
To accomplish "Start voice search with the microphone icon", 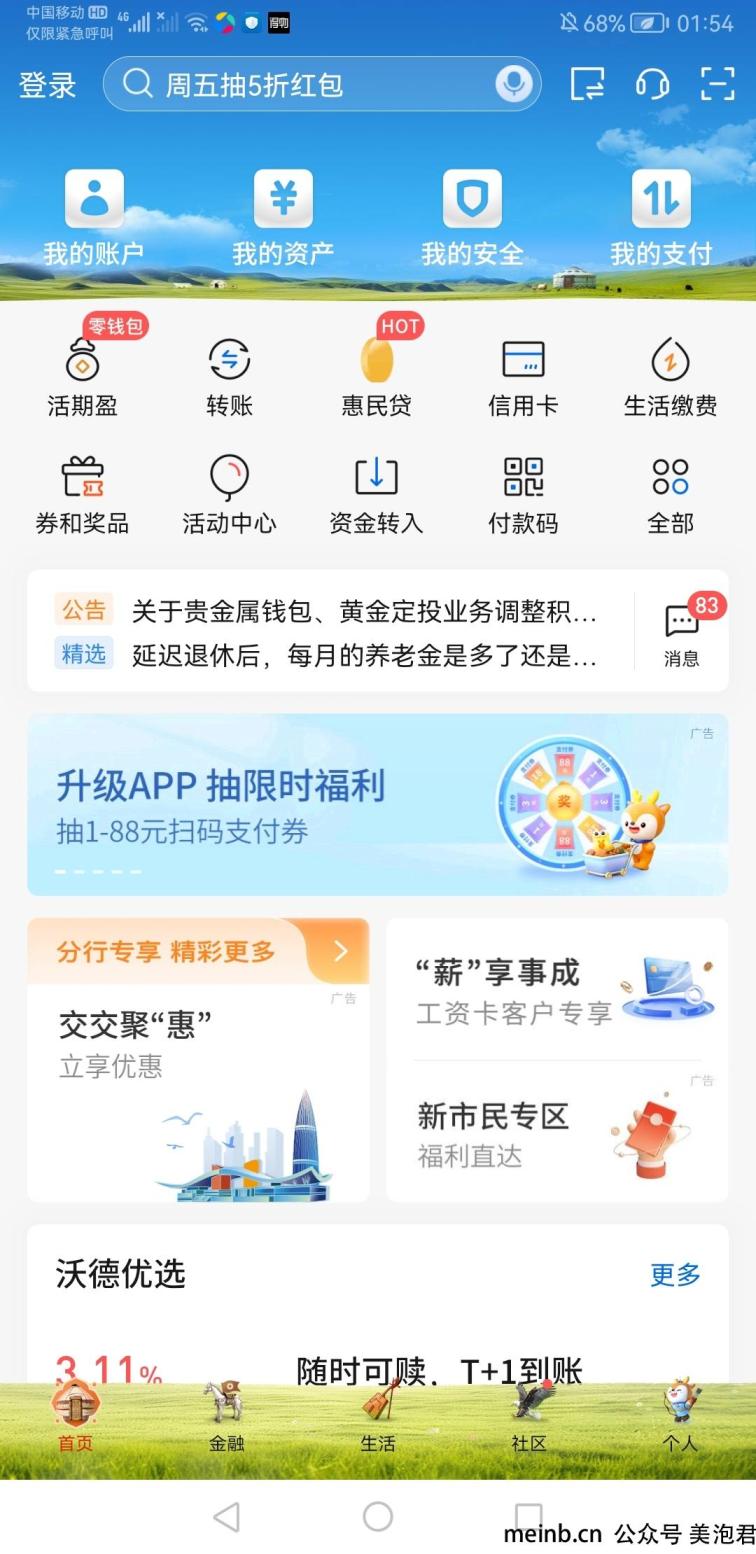I will (513, 84).
